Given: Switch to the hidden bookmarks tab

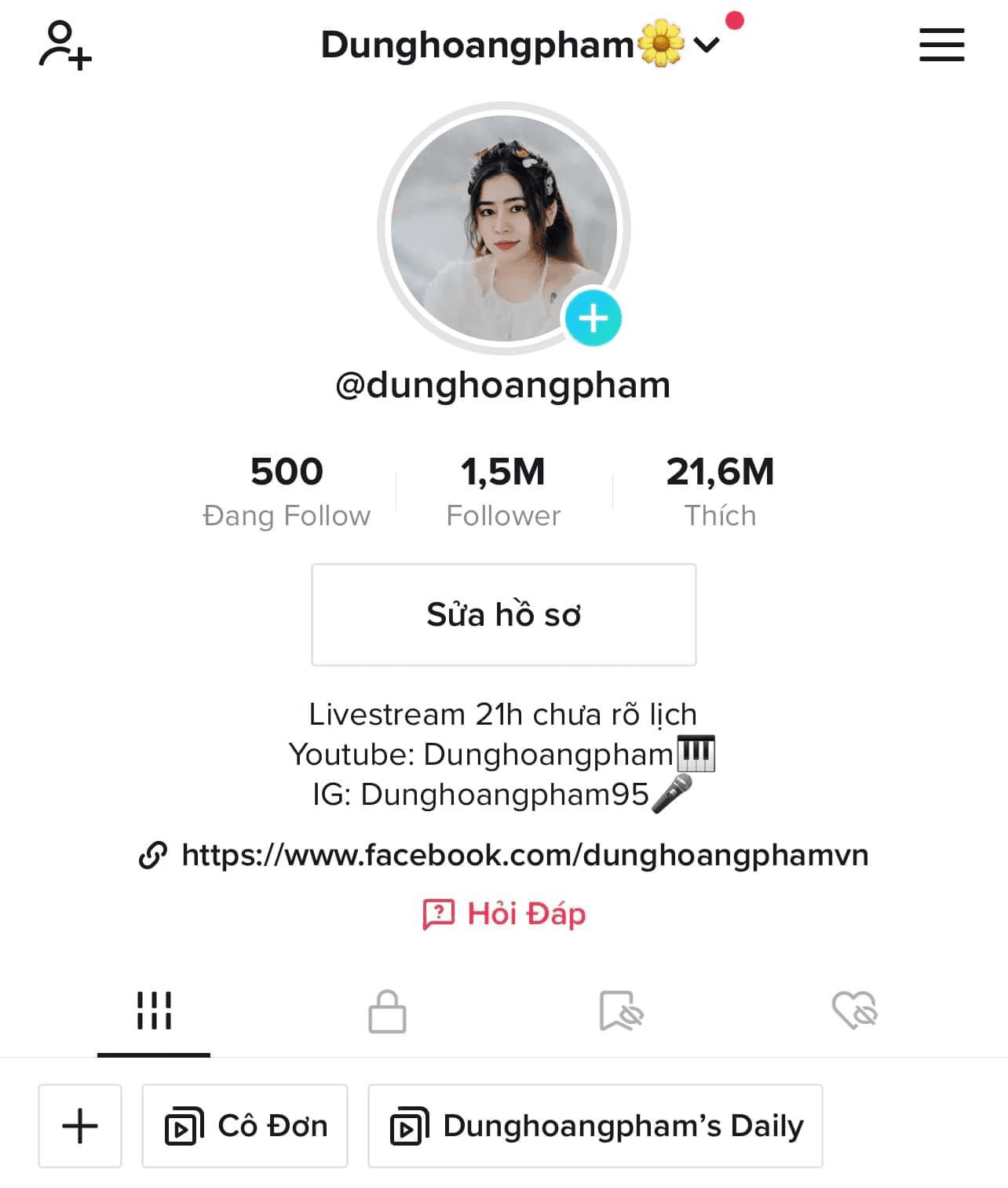Looking at the screenshot, I should [x=621, y=1011].
